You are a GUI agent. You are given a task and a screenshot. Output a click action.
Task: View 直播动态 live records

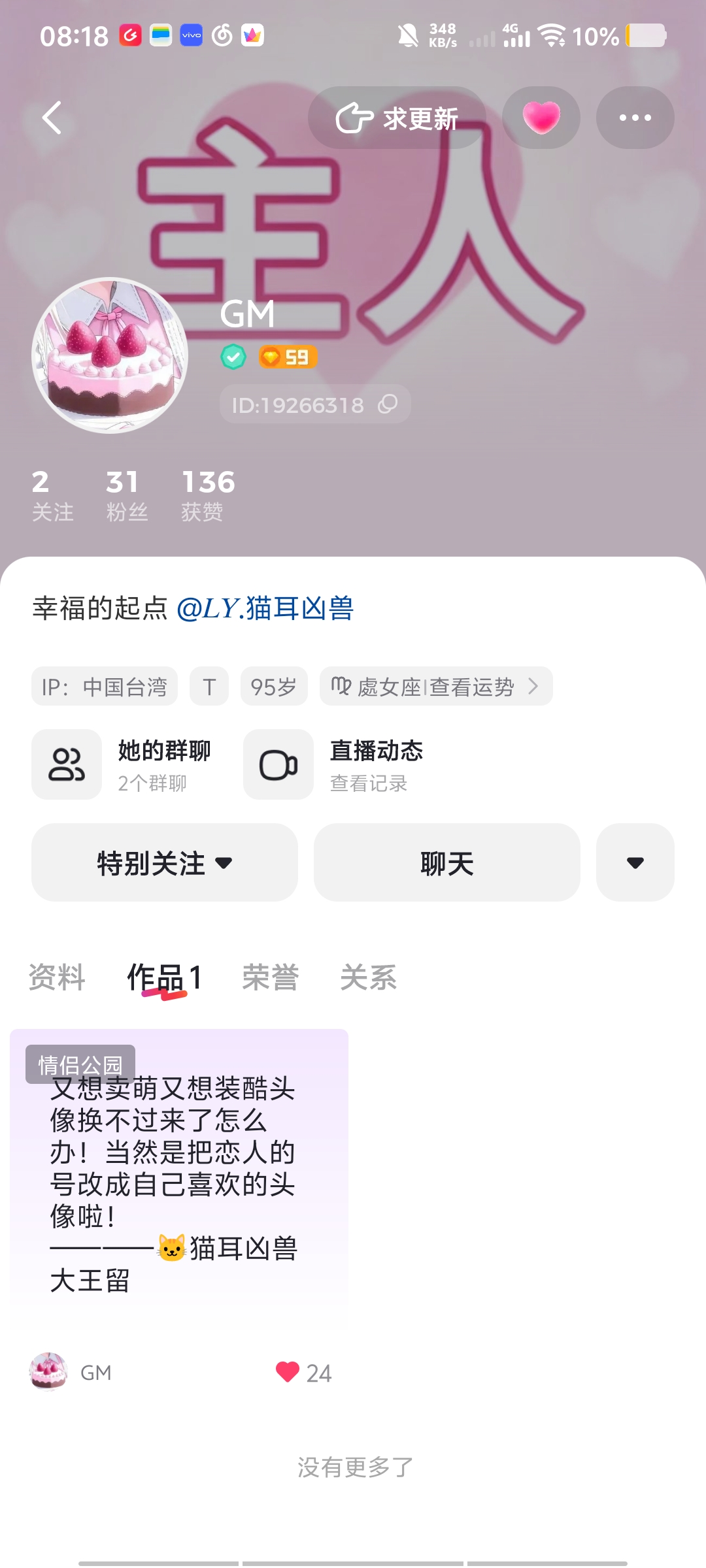pyautogui.click(x=335, y=764)
